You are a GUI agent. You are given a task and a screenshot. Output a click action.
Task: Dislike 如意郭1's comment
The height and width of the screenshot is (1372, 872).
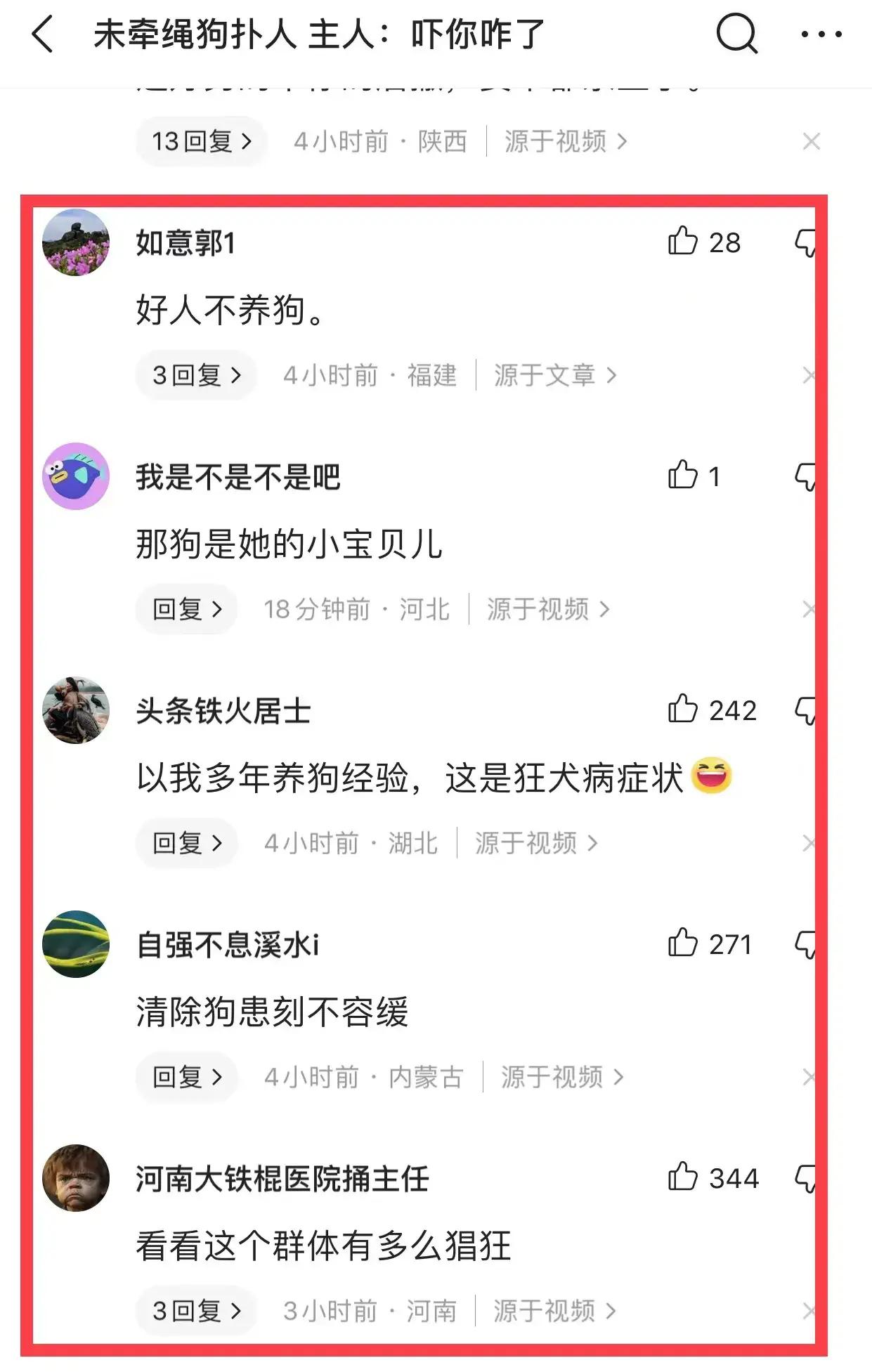805,243
